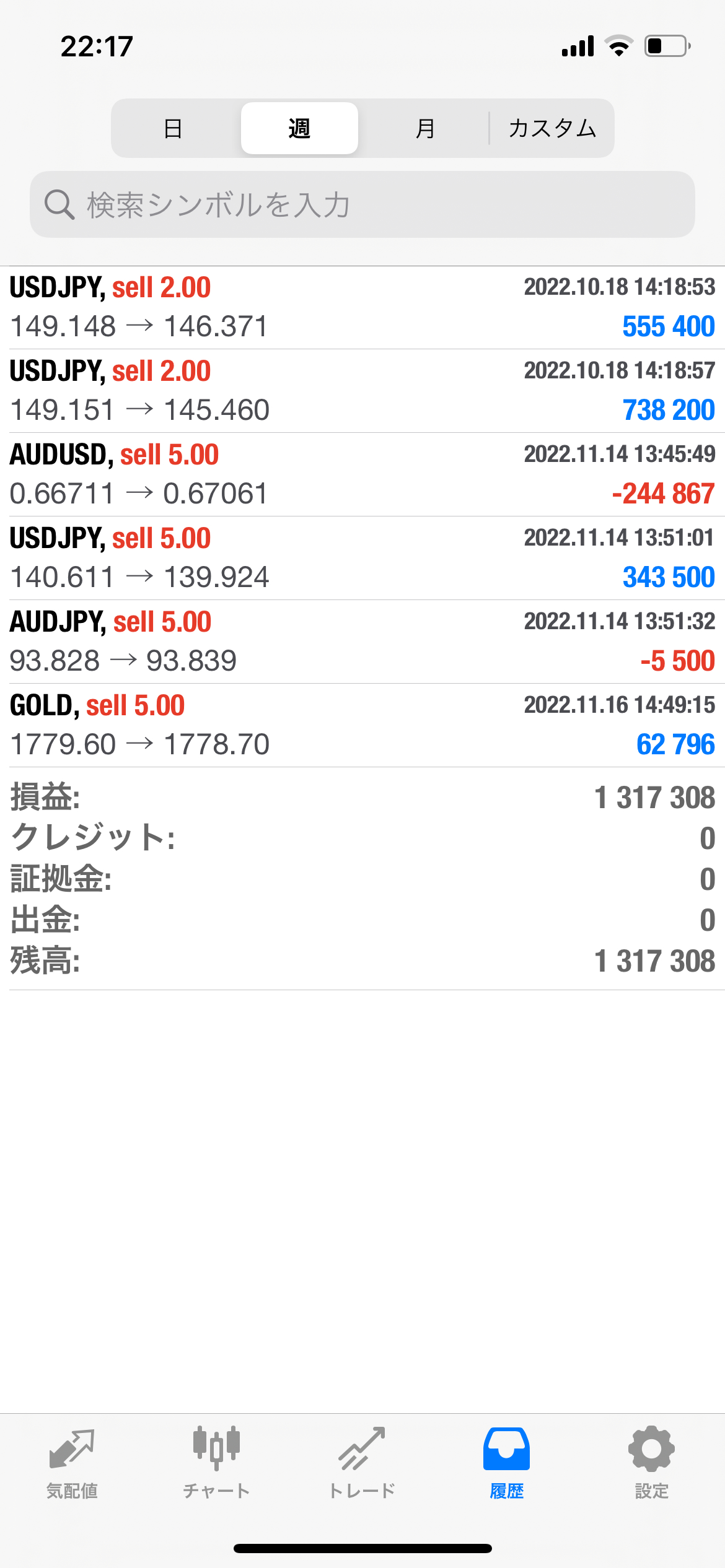Open the USDJPY trade with profit 738 200
Image resolution: width=725 pixels, height=1568 pixels.
click(362, 391)
